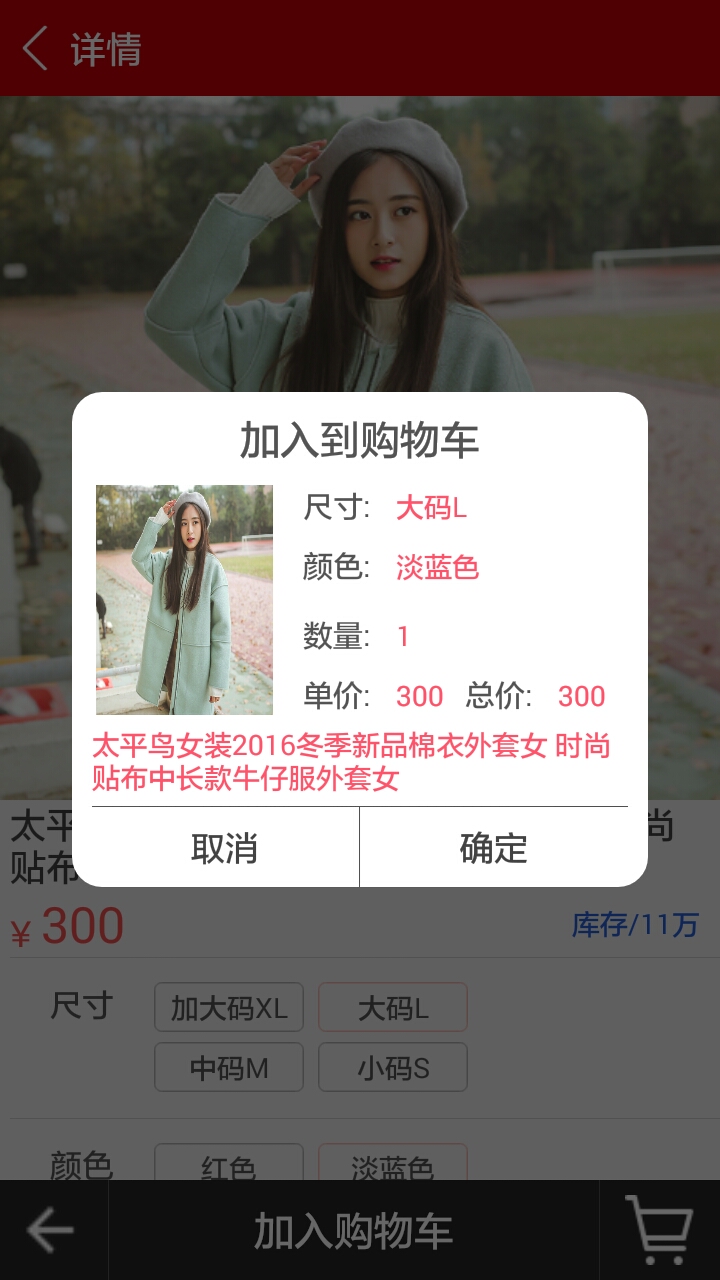Select the 淡蓝色 color option
The width and height of the screenshot is (720, 1280).
(x=393, y=1163)
